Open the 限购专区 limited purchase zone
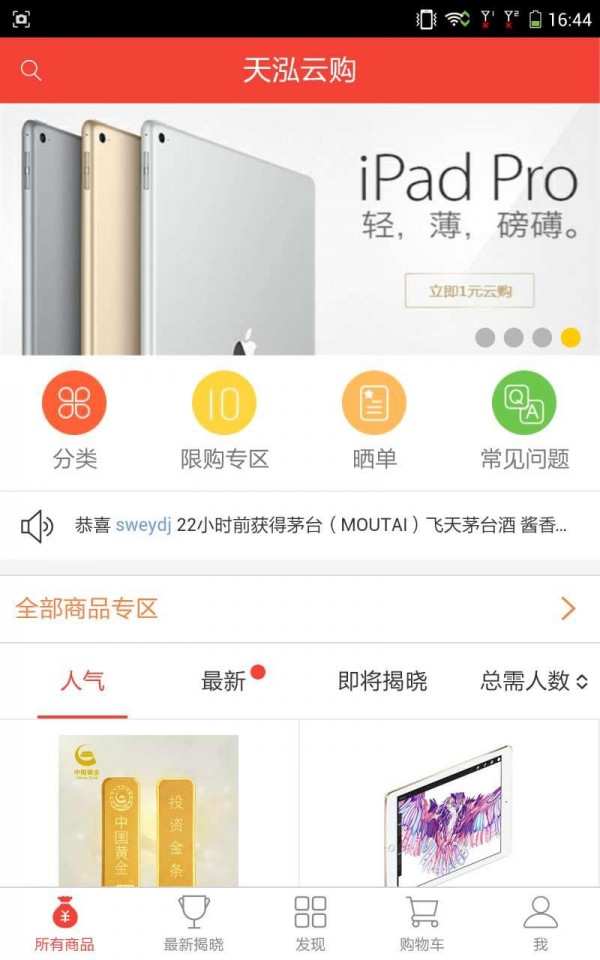This screenshot has height=960, width=600. point(224,420)
